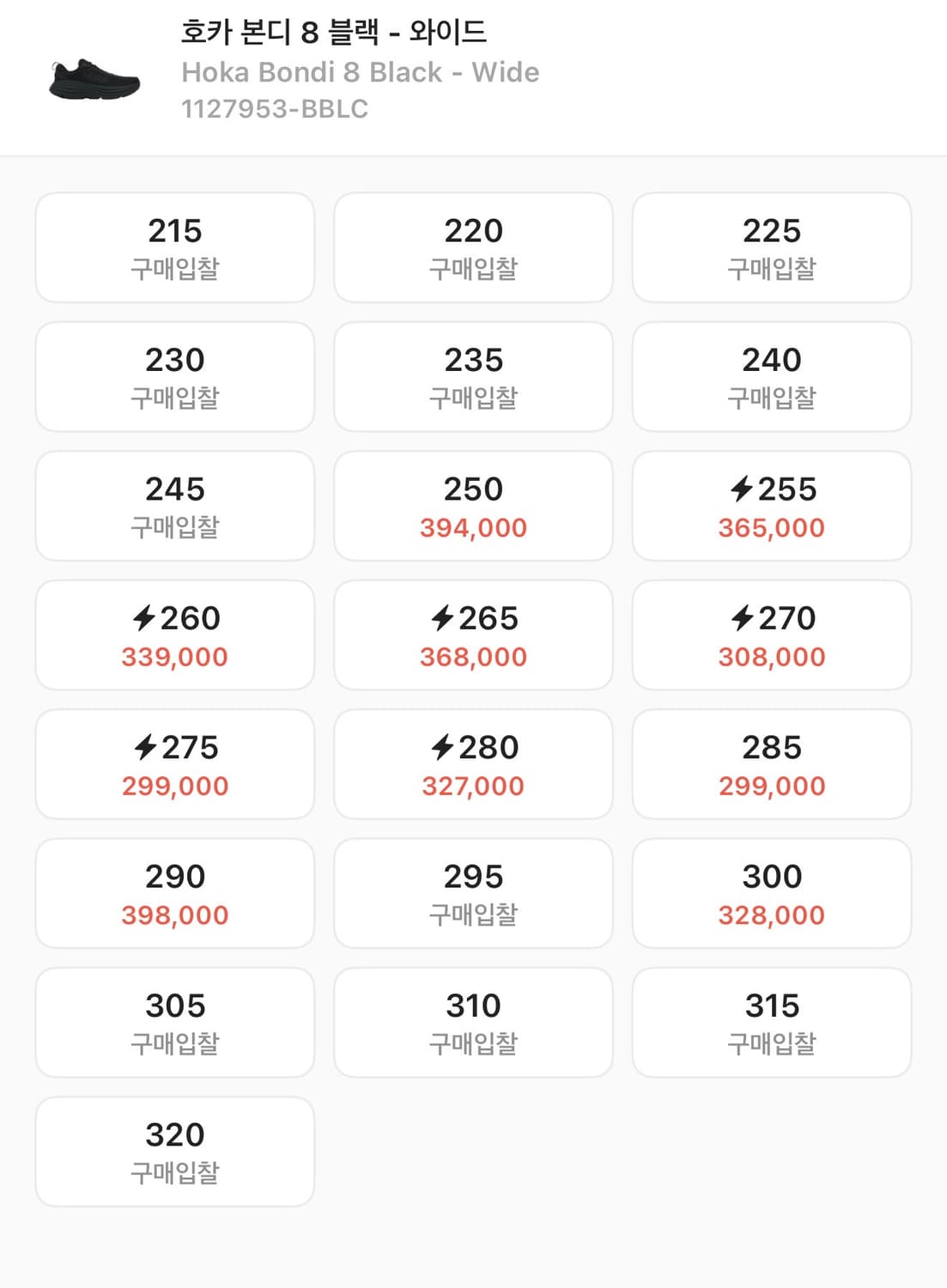Pick size 290 showing 398,000
Image resolution: width=947 pixels, height=1288 pixels.
tap(174, 893)
